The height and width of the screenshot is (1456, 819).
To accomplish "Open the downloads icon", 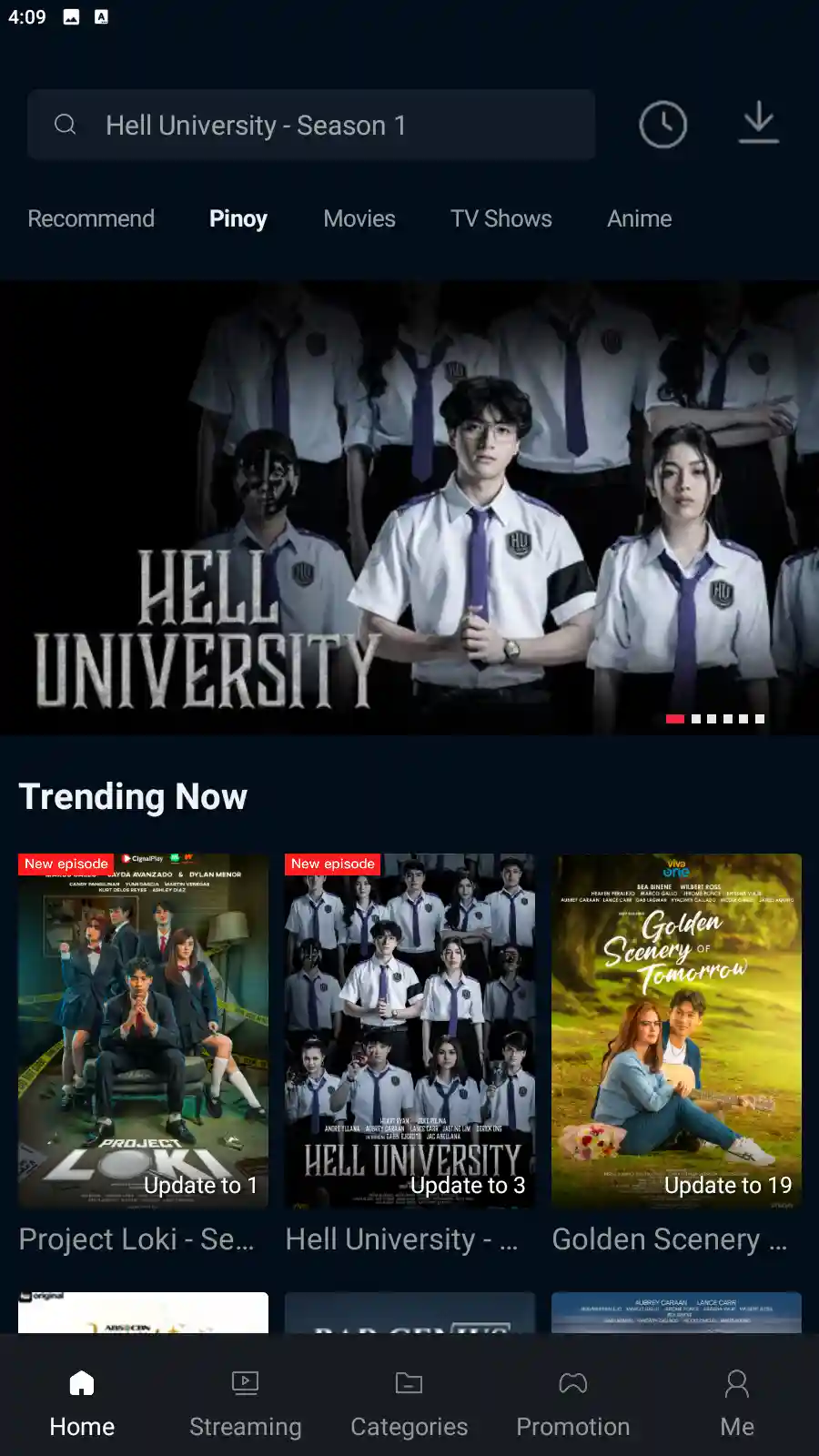I will click(x=758, y=124).
